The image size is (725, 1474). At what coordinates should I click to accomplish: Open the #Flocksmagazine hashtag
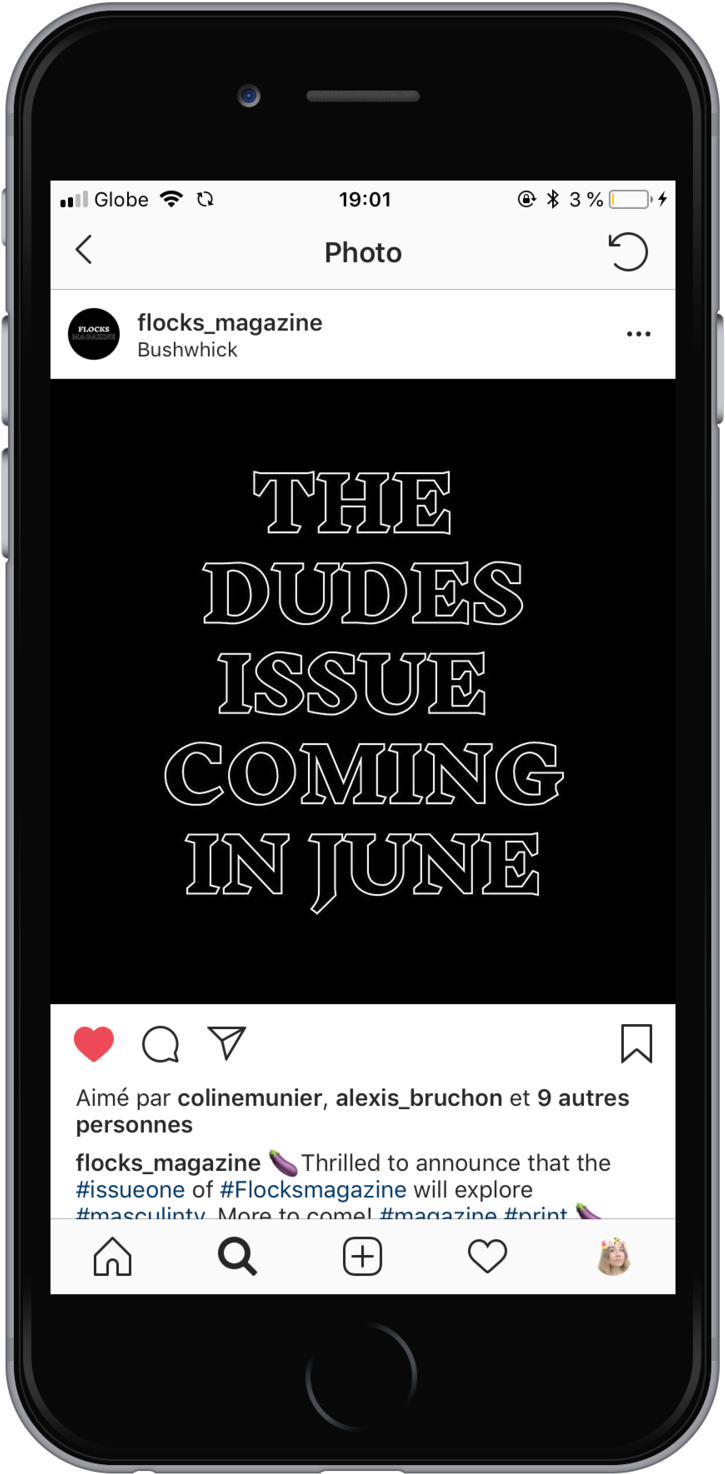[x=313, y=1190]
